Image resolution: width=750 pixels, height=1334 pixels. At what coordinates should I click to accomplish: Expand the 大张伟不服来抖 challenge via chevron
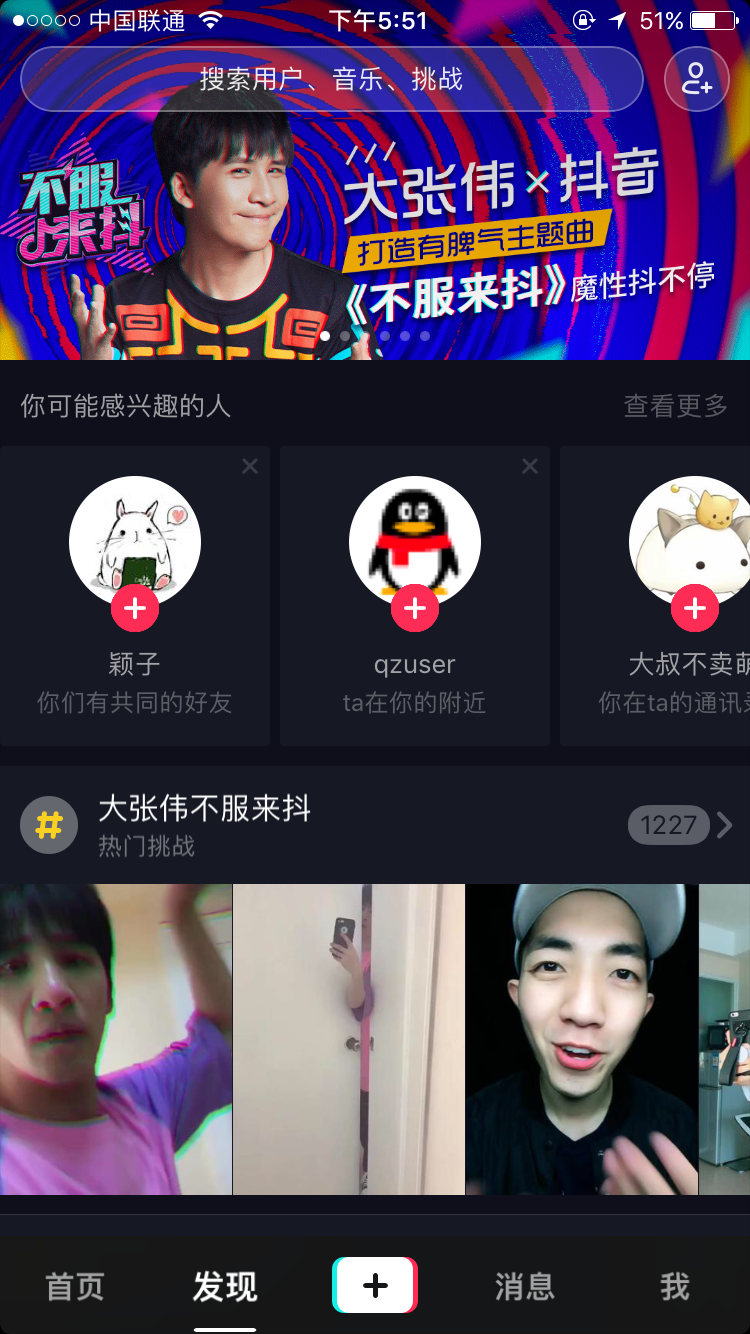click(x=724, y=825)
